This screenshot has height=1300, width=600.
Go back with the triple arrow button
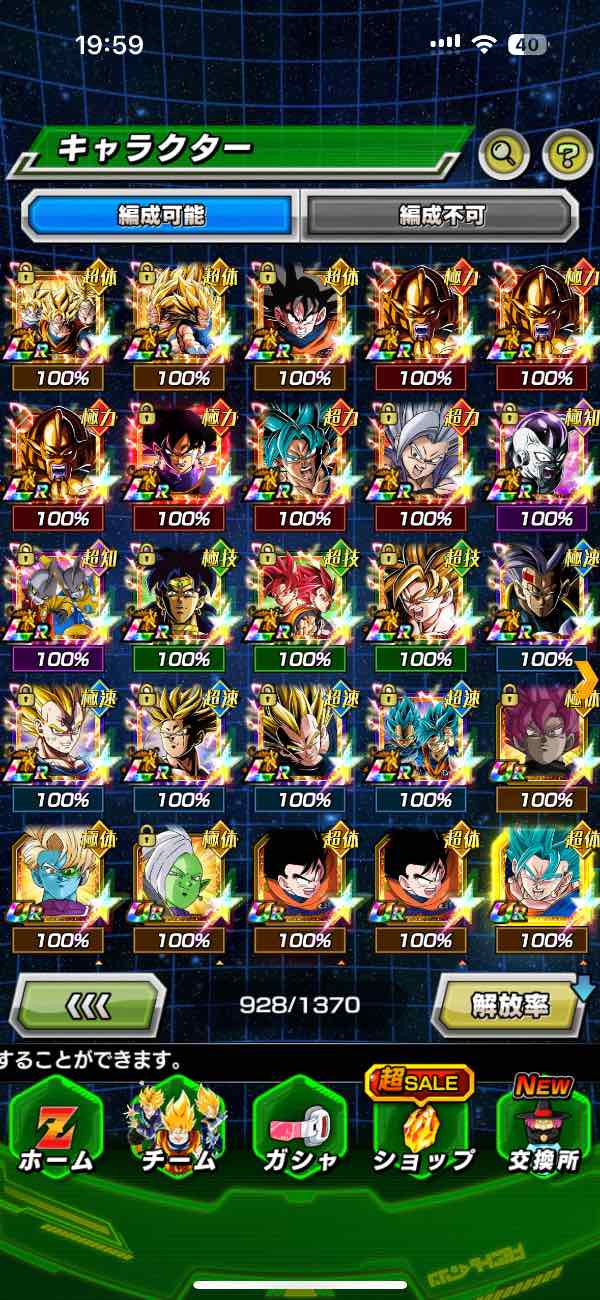(88, 1003)
